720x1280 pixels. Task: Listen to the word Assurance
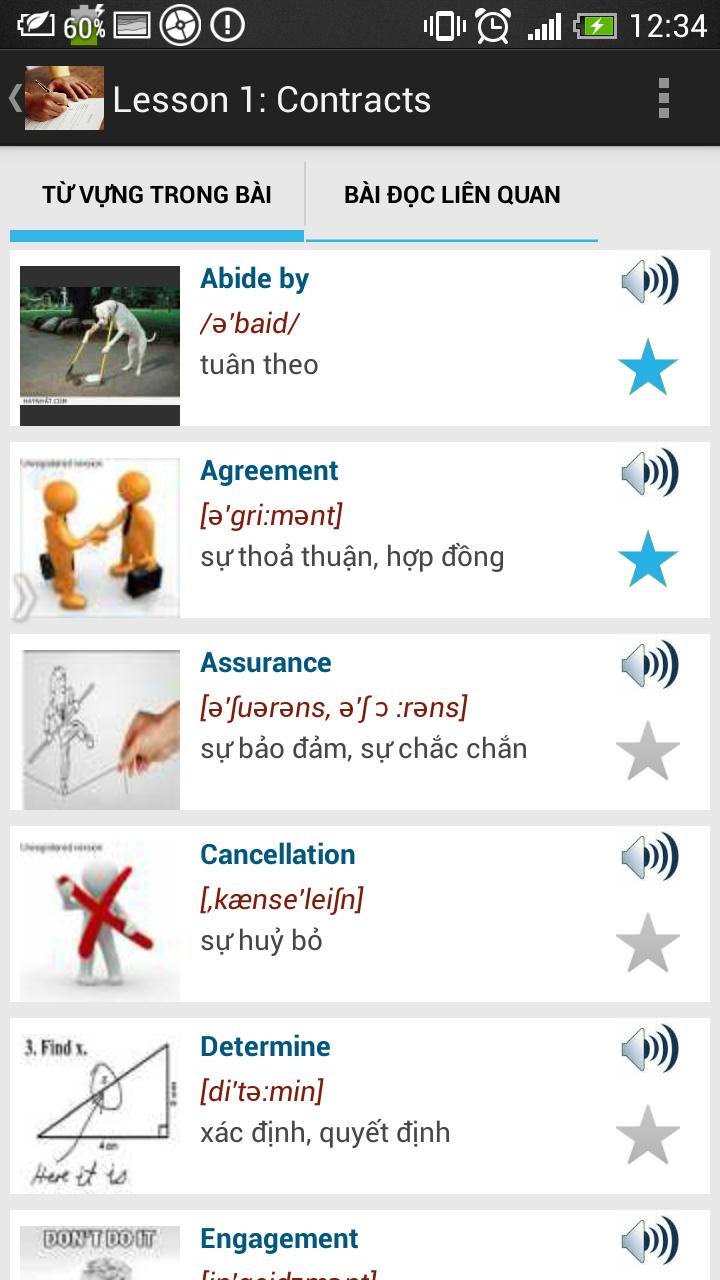click(x=649, y=665)
